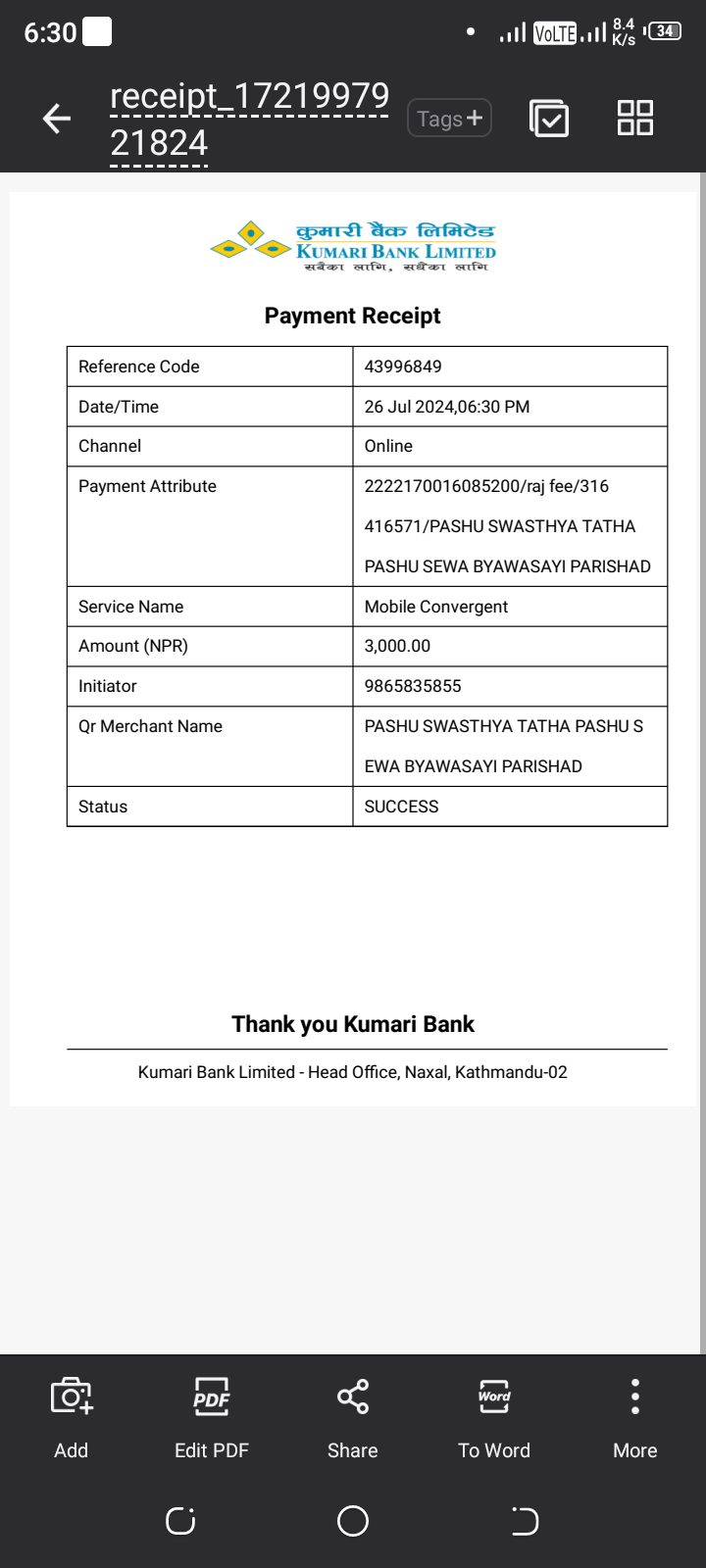Open Edit PDF tool
The height and width of the screenshot is (1568, 706).
pyautogui.click(x=212, y=1417)
